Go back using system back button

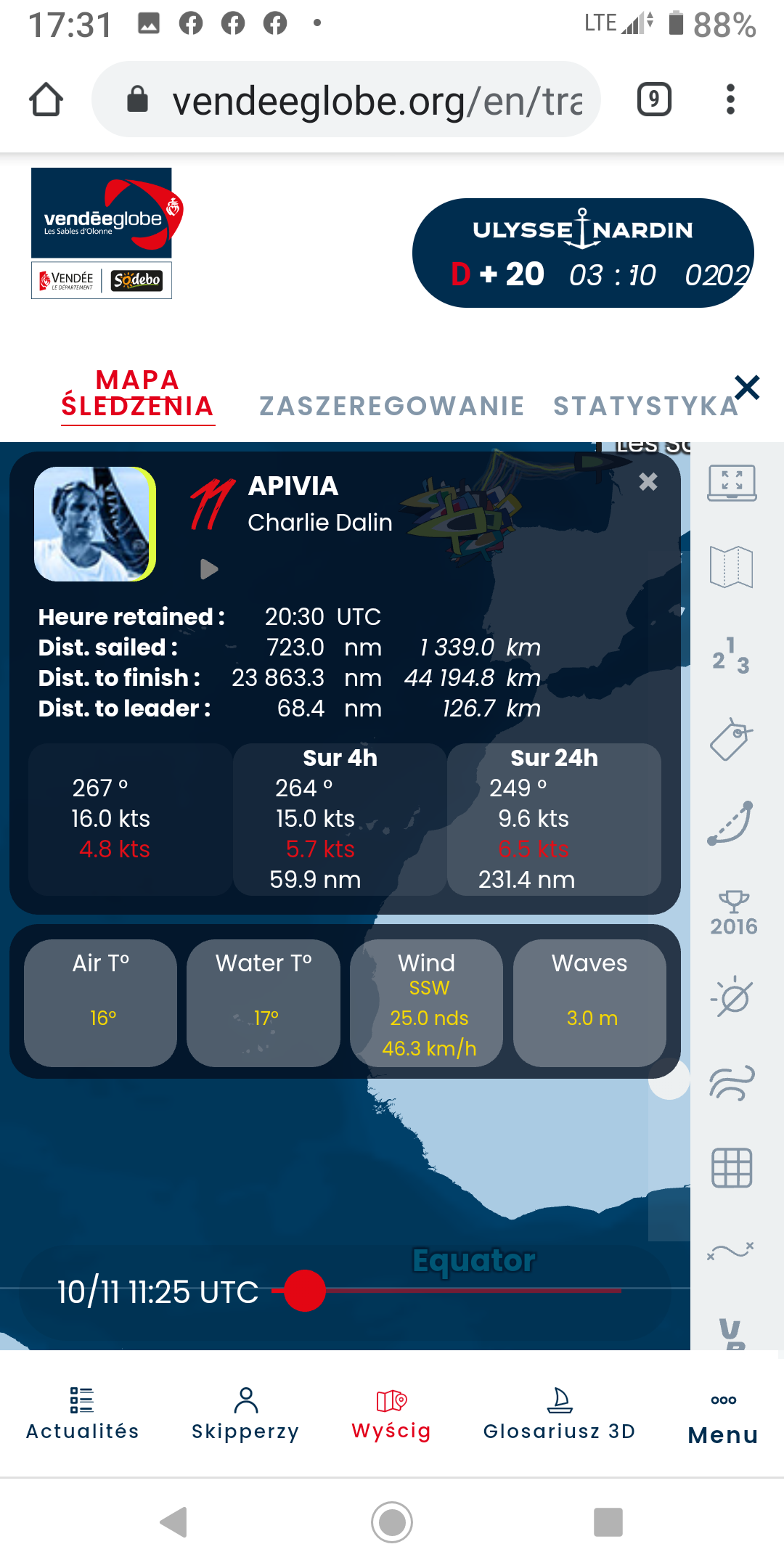(174, 1522)
